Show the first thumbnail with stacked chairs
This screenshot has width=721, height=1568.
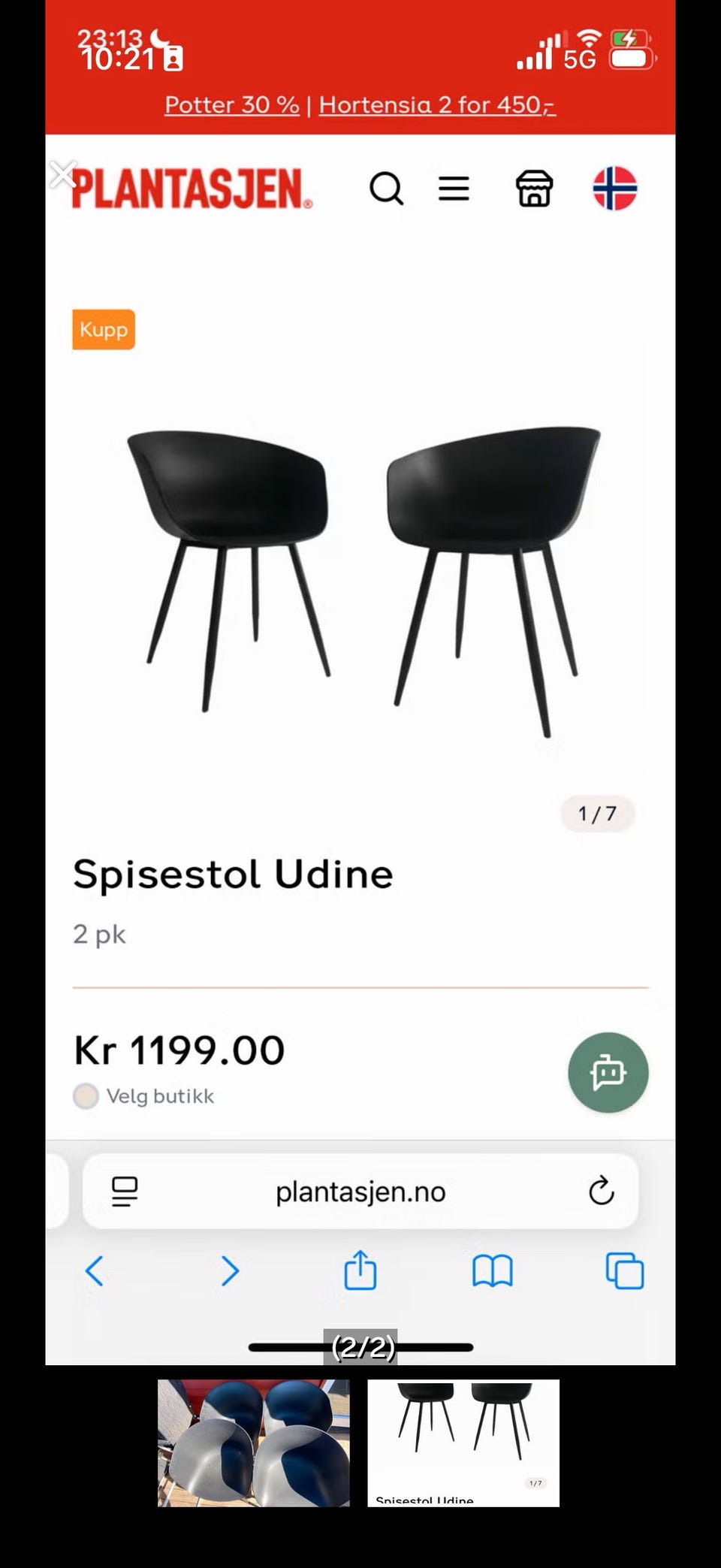[253, 1443]
